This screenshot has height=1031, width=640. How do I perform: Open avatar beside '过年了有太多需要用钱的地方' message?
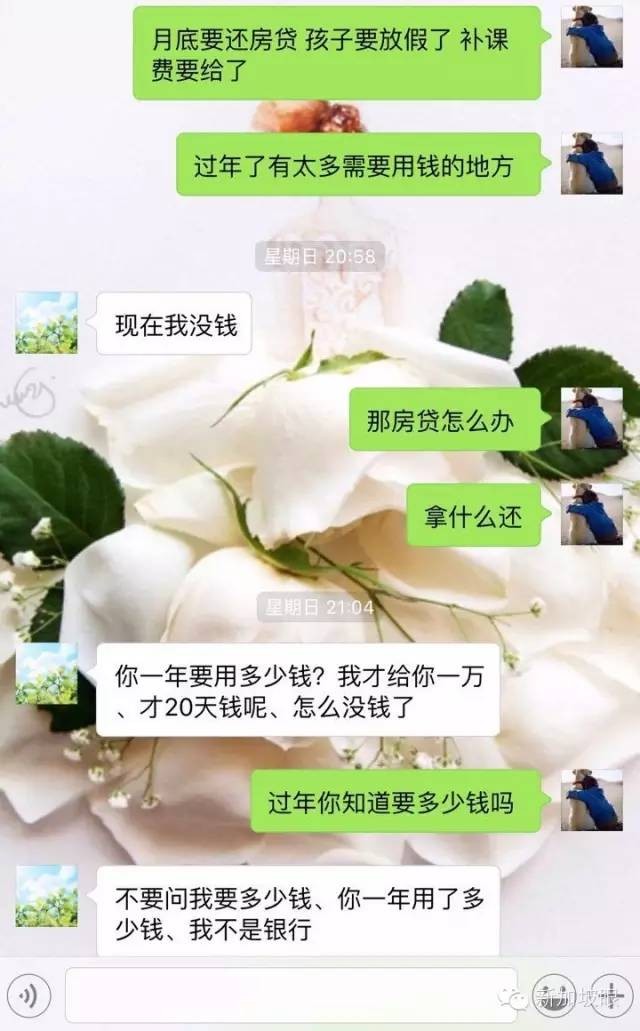tap(591, 163)
